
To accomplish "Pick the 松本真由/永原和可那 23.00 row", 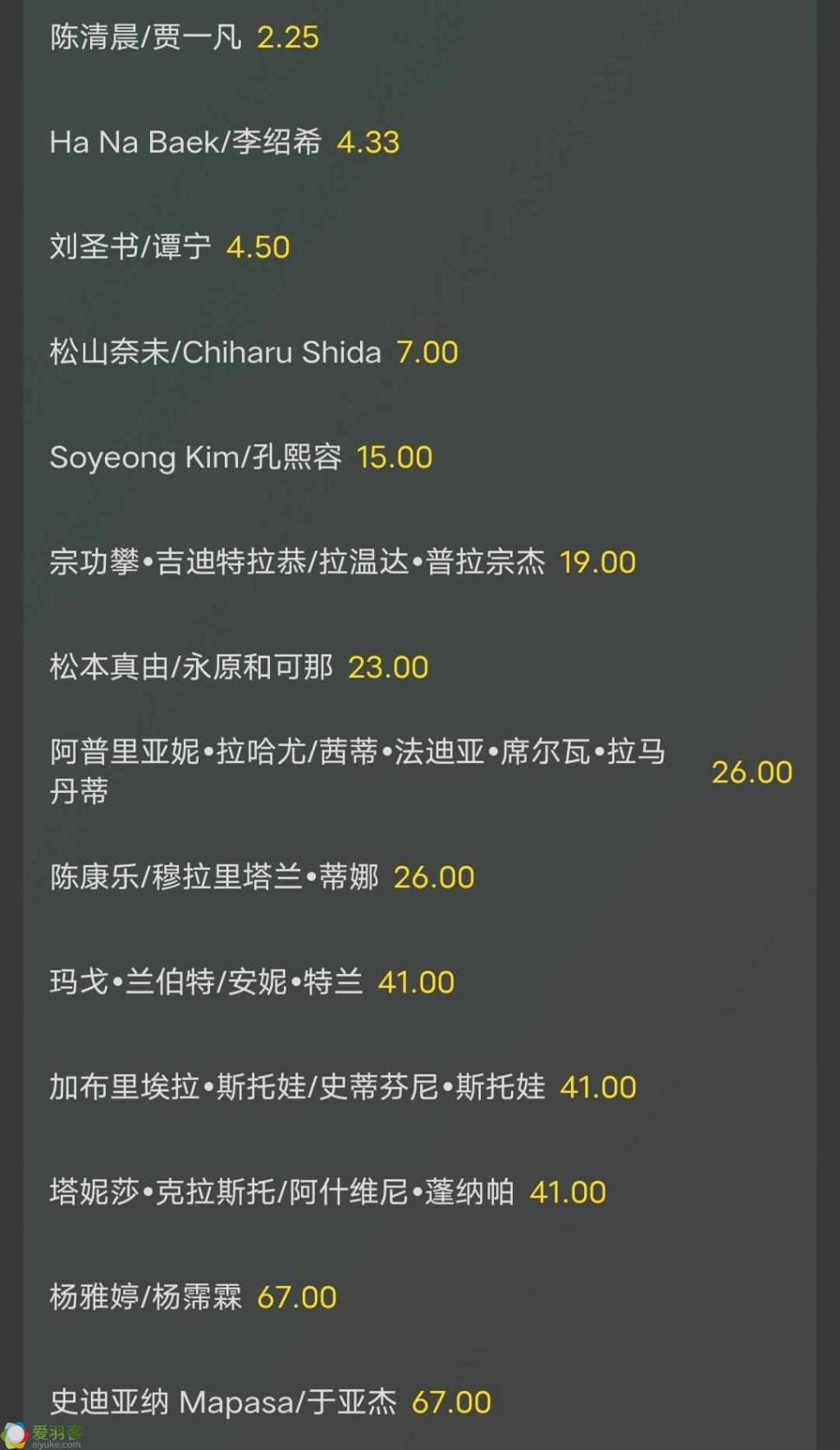I will (x=420, y=668).
